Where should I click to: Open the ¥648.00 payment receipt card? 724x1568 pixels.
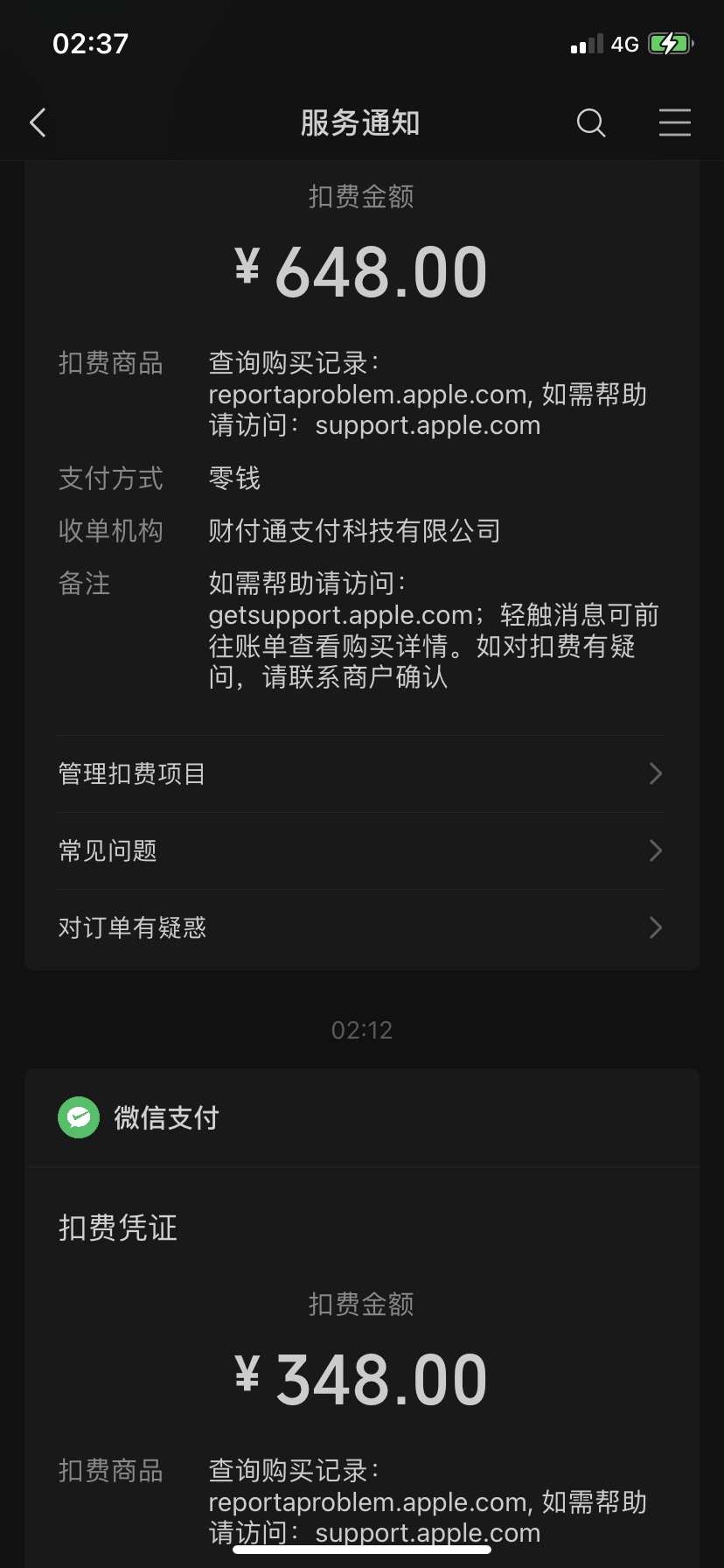[361, 446]
